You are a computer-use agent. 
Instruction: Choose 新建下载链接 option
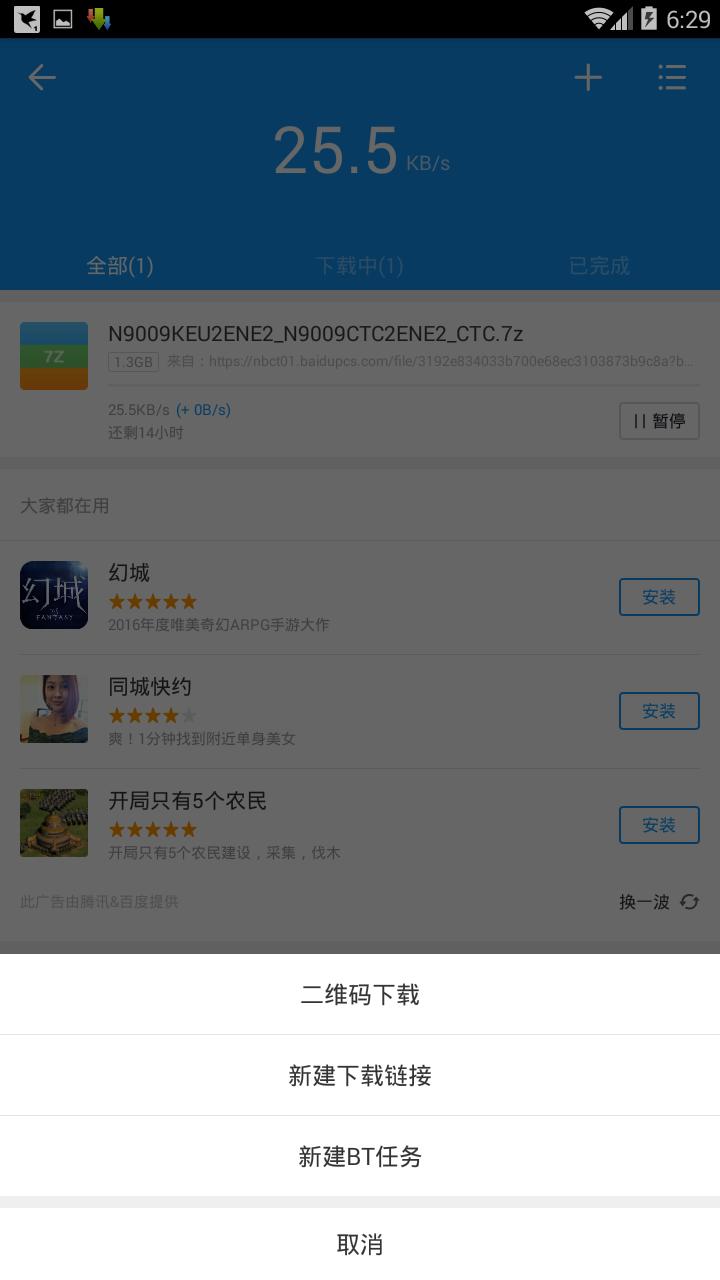pos(360,1075)
